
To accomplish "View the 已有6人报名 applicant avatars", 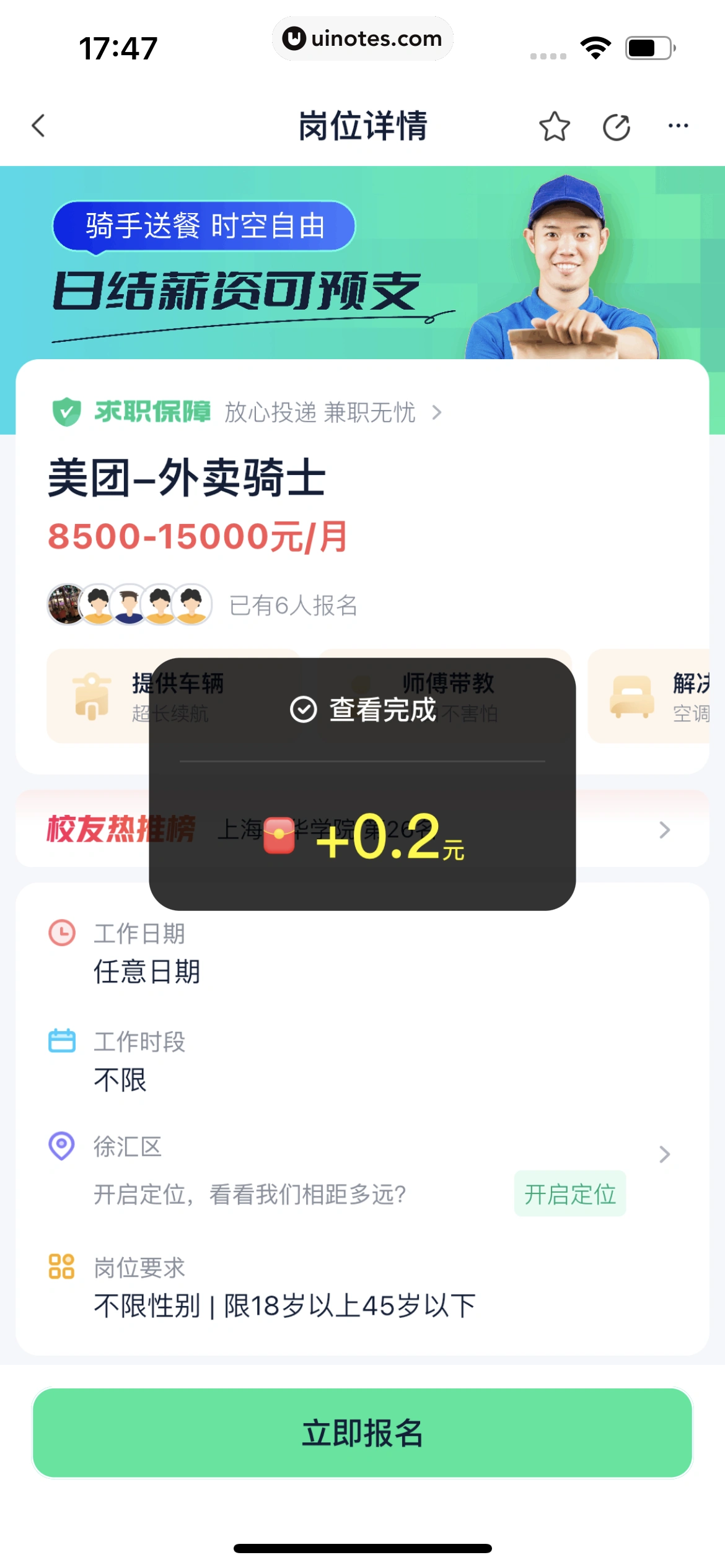I will (x=130, y=604).
